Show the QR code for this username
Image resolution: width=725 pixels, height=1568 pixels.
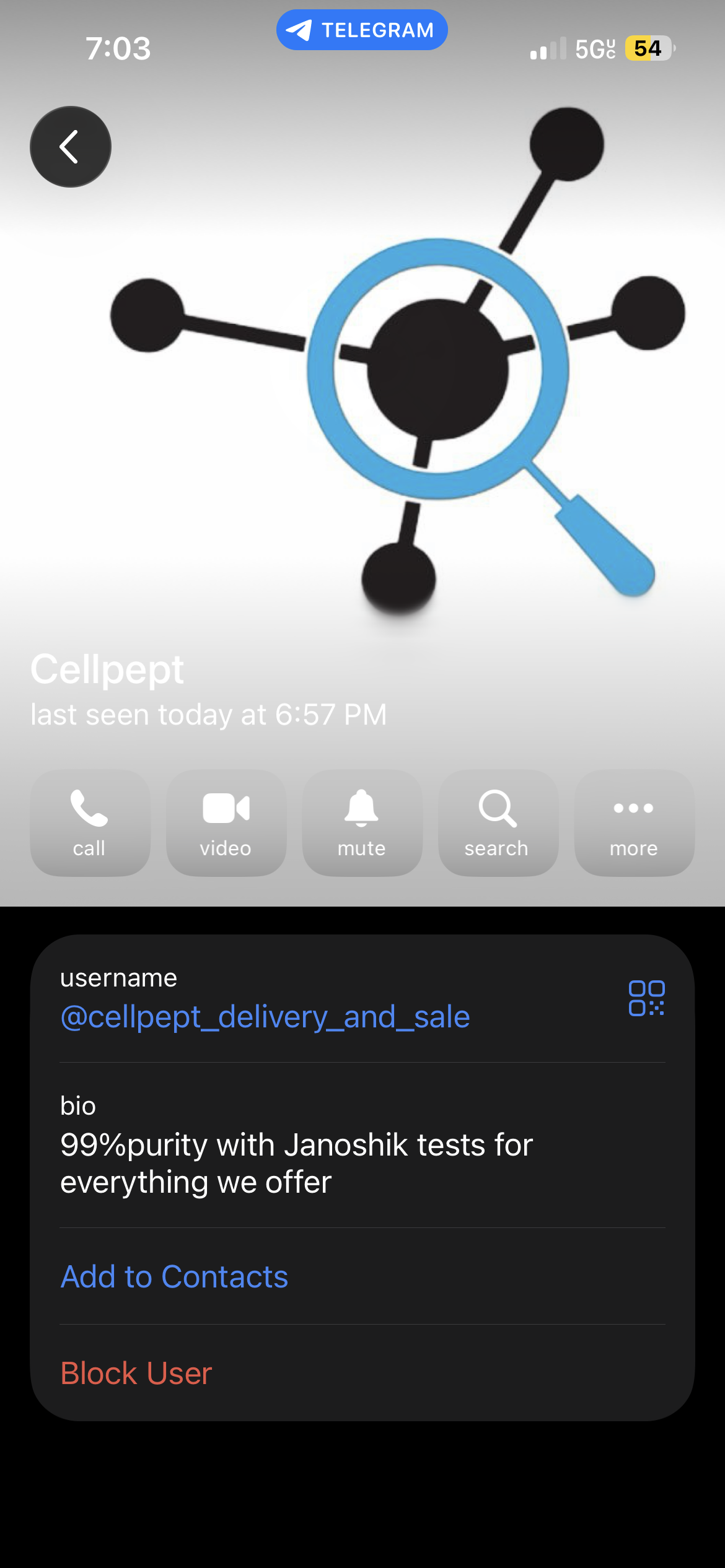(x=646, y=998)
